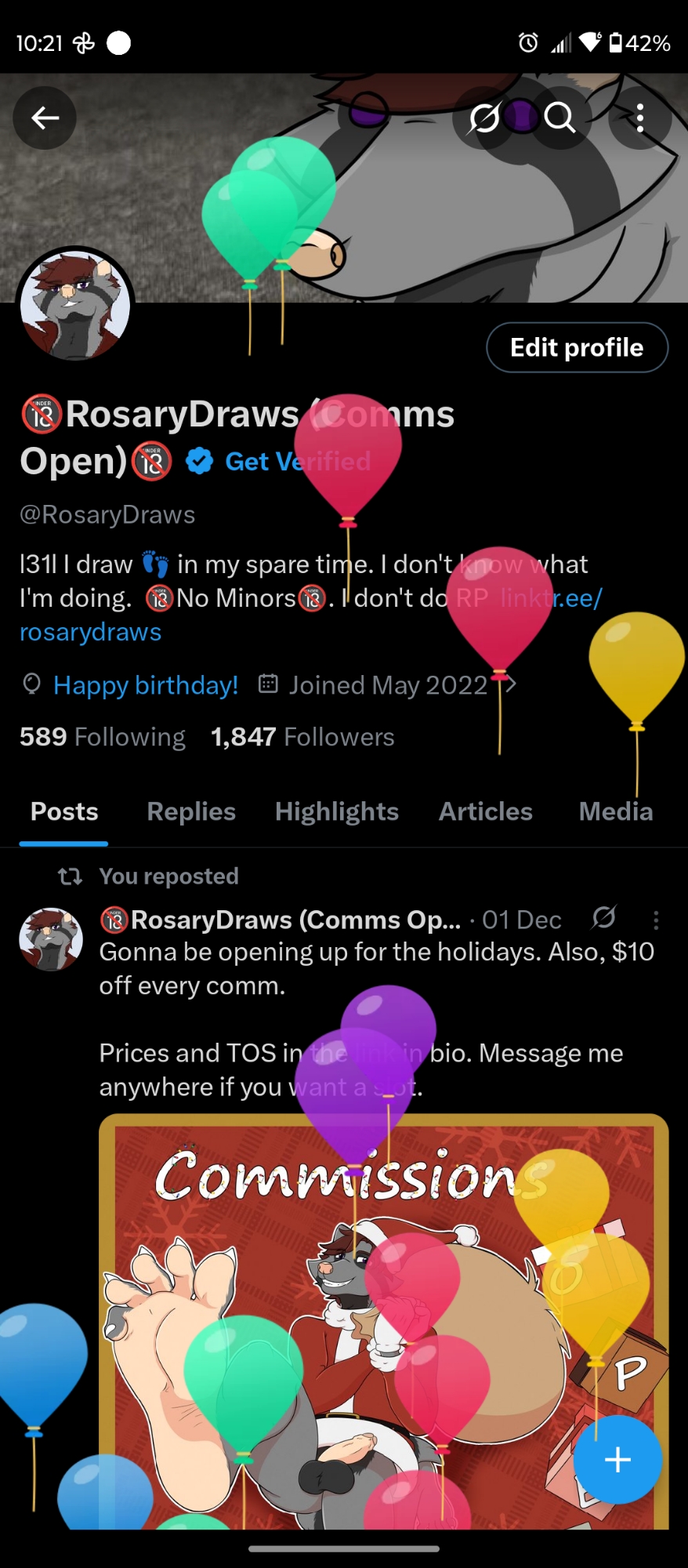Compose a new post
688x1568 pixels.
(x=617, y=1459)
